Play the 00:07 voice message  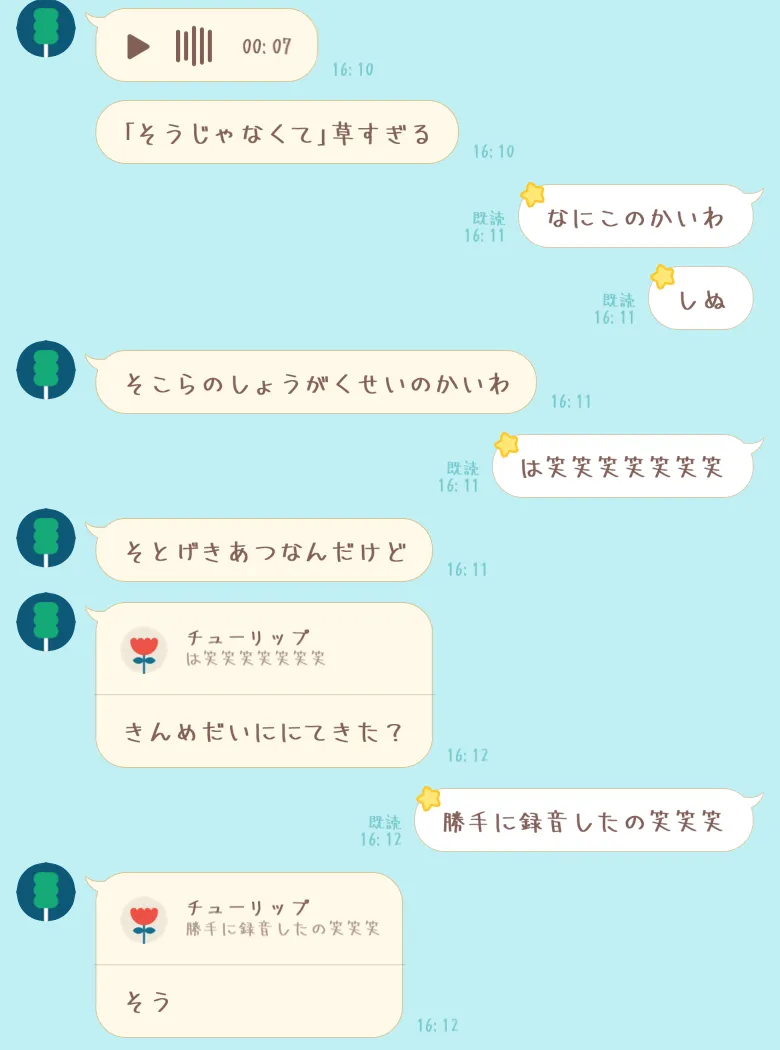138,46
